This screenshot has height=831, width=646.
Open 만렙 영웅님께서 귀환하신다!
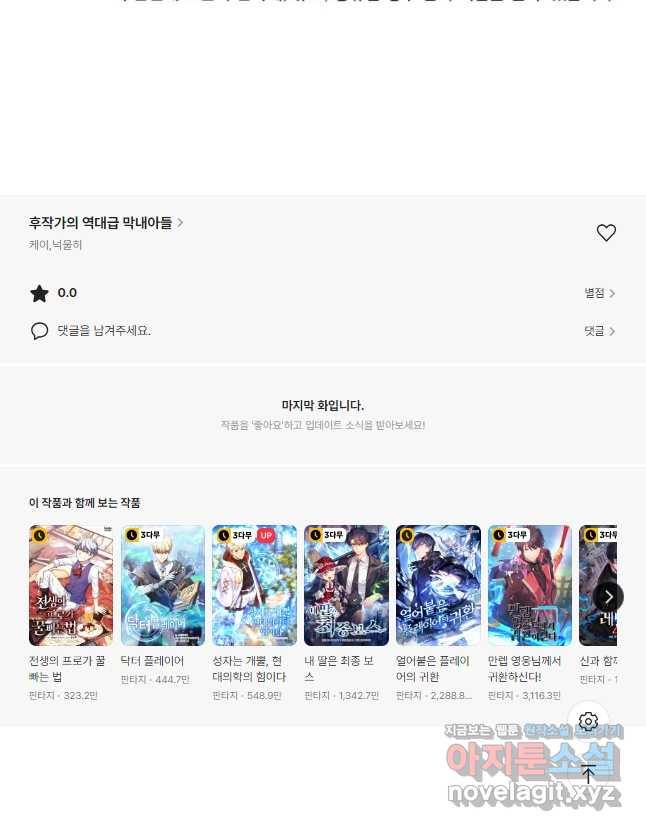tap(529, 586)
